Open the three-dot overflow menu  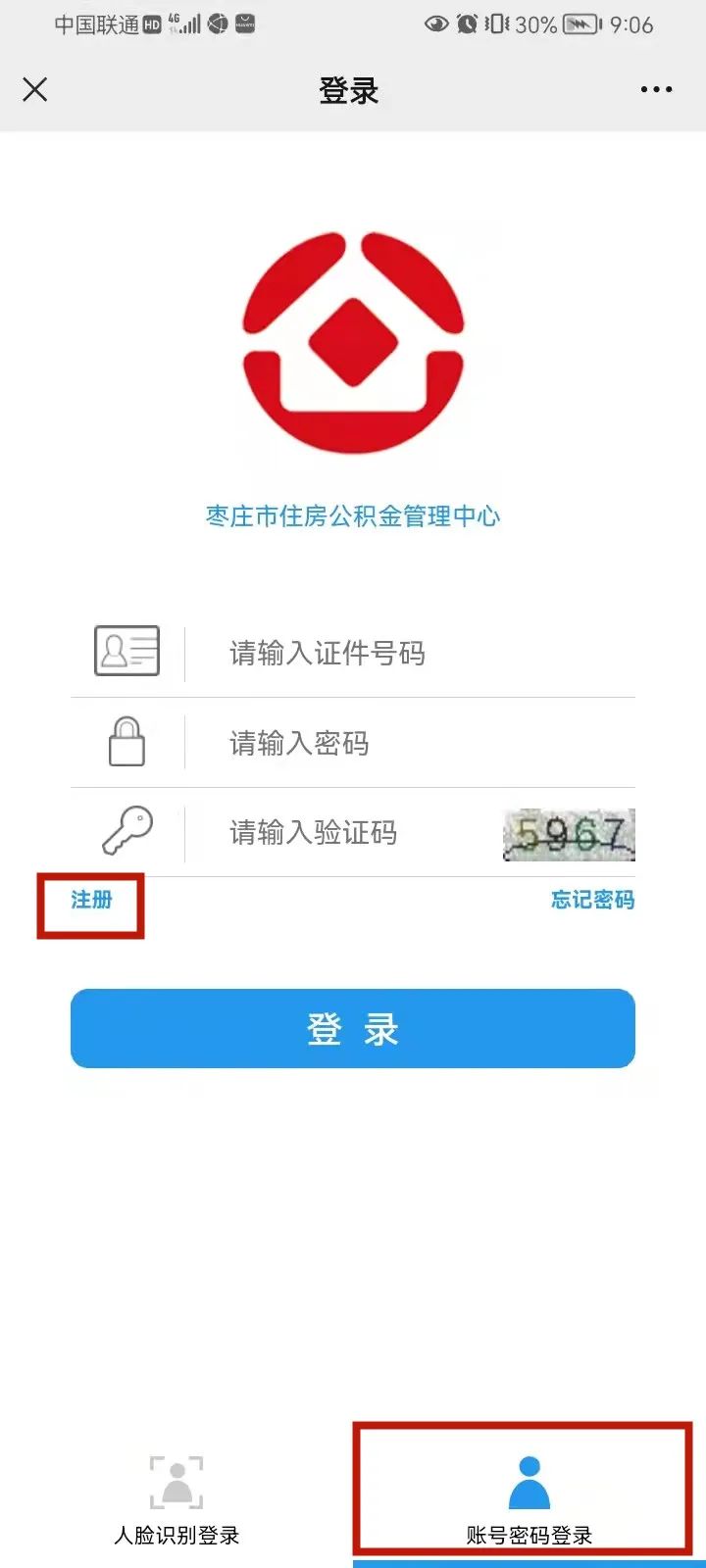(x=656, y=89)
